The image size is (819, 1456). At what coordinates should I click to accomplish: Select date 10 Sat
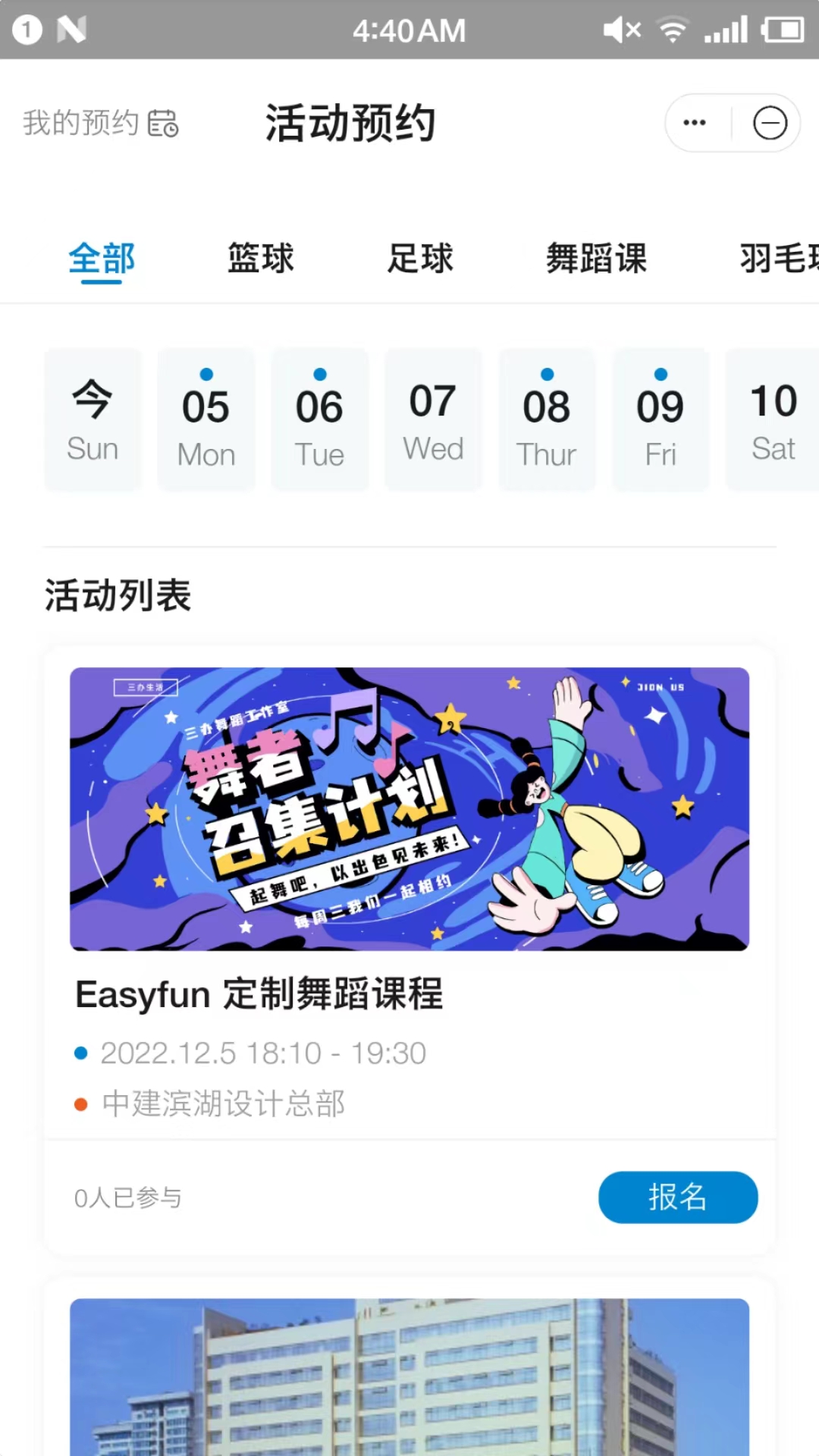click(773, 419)
